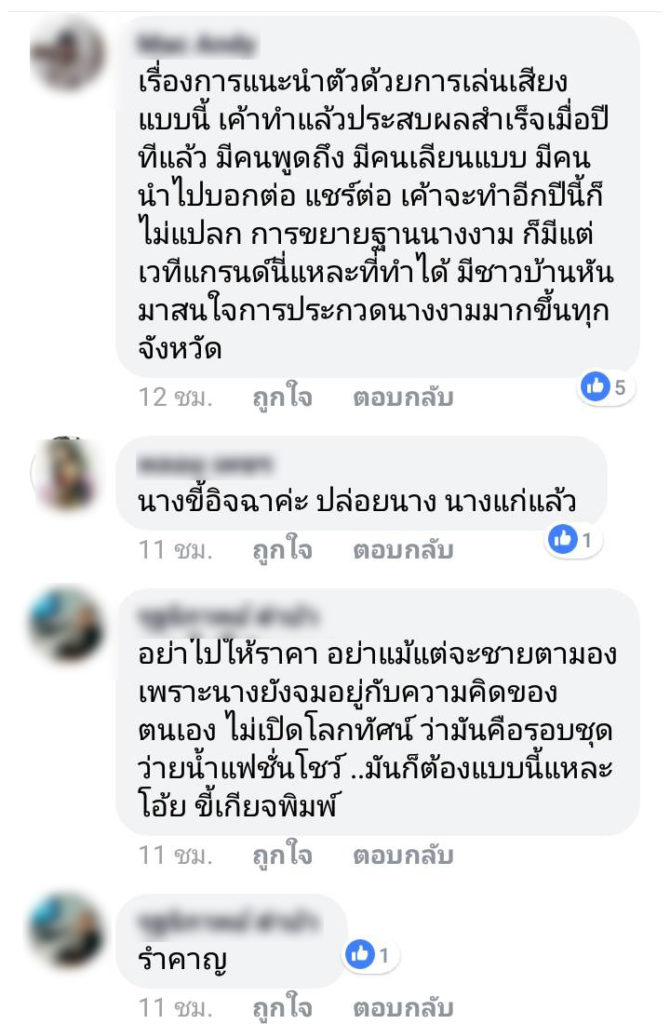Image resolution: width=670 pixels, height=1024 pixels.
Task: Reply to the comment ending 'ขี้เกียจพิมพ์'
Action: [403, 855]
